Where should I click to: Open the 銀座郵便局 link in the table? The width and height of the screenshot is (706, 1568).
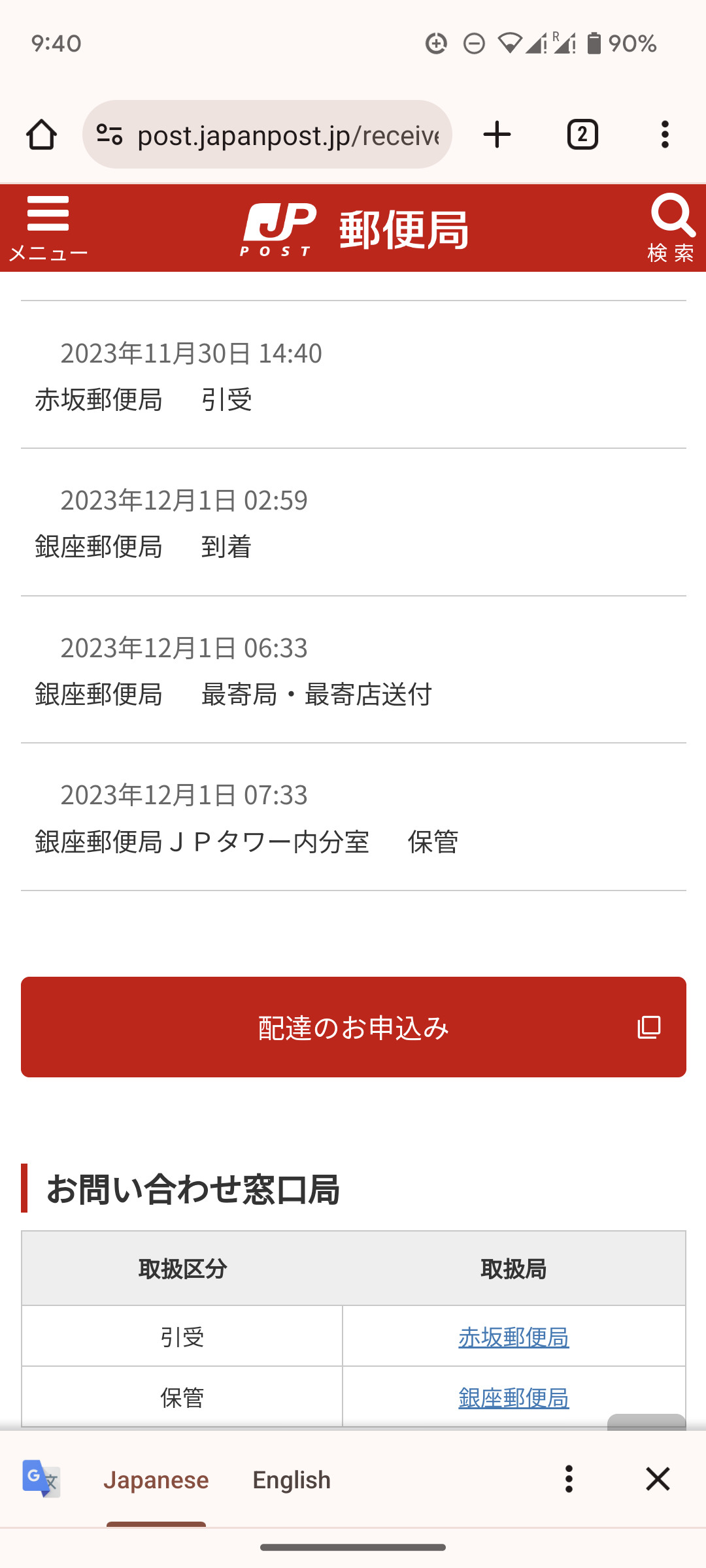pos(513,1397)
